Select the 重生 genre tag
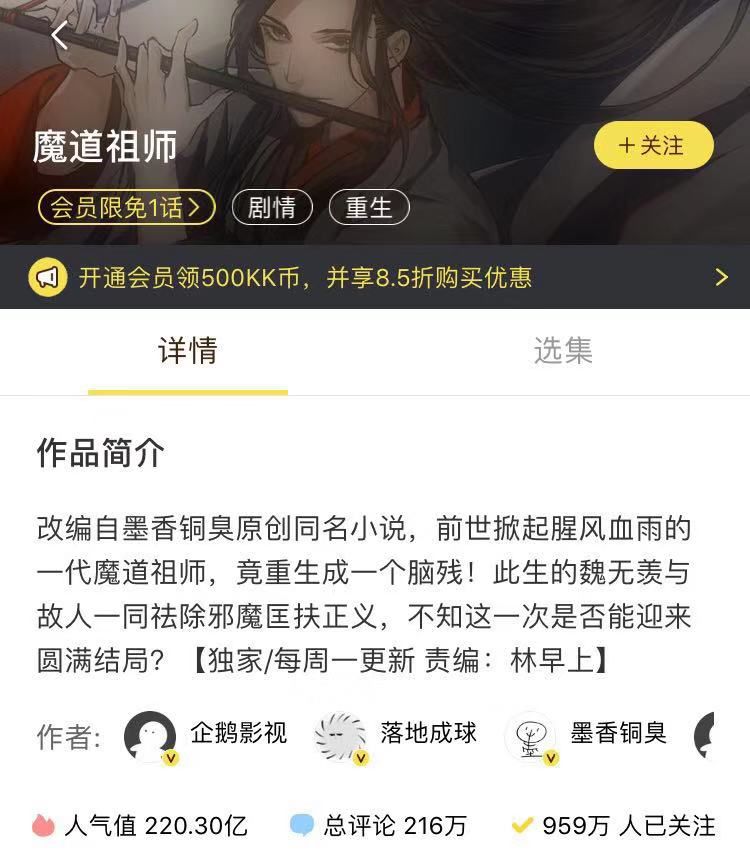This screenshot has height=867, width=750. pyautogui.click(x=369, y=208)
